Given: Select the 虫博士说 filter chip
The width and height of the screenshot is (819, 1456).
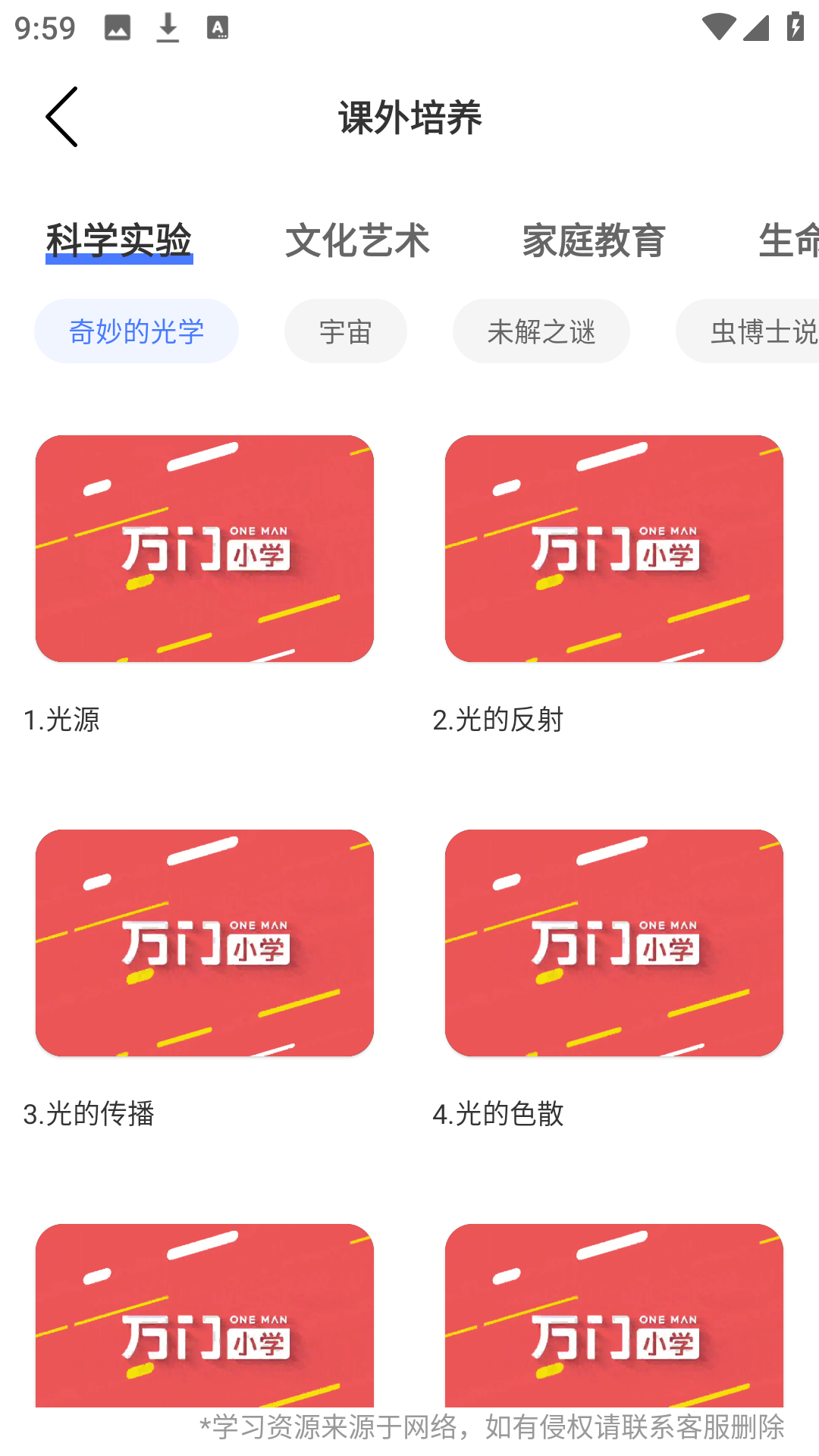Looking at the screenshot, I should tap(762, 331).
